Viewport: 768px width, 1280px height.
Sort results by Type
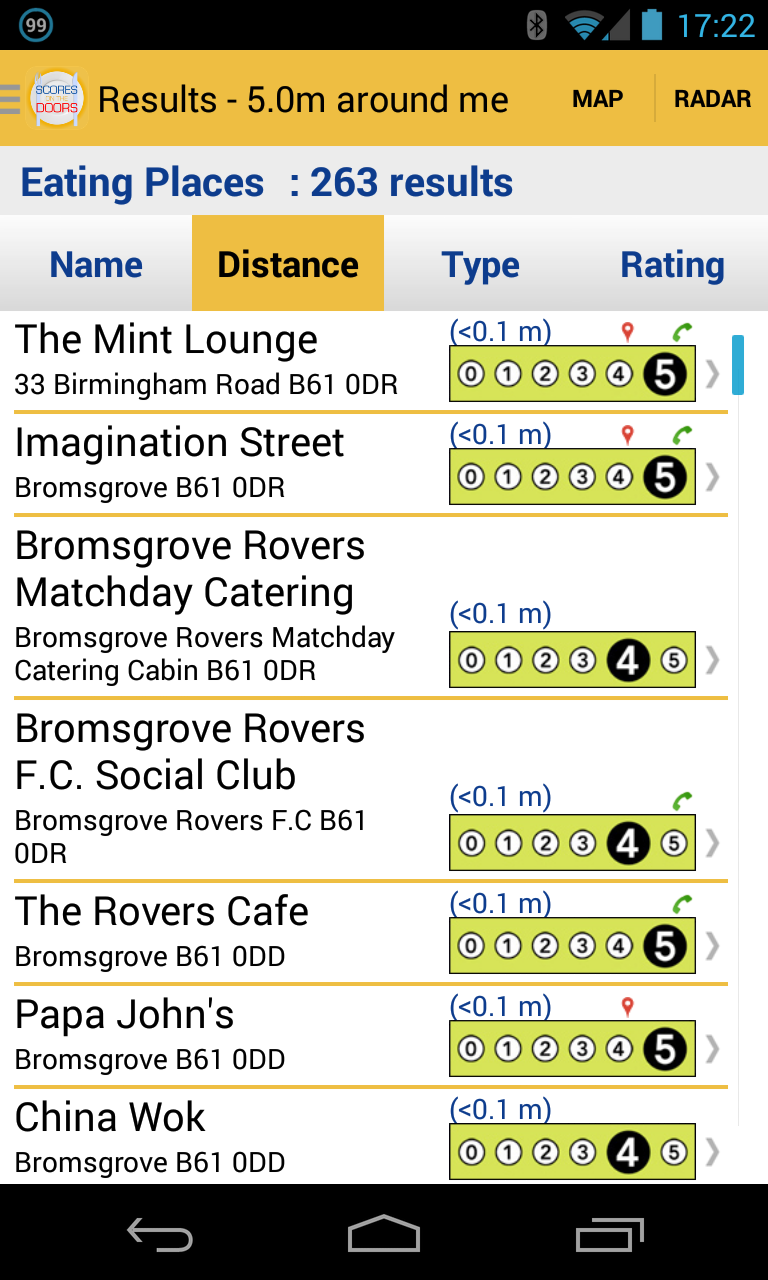480,264
